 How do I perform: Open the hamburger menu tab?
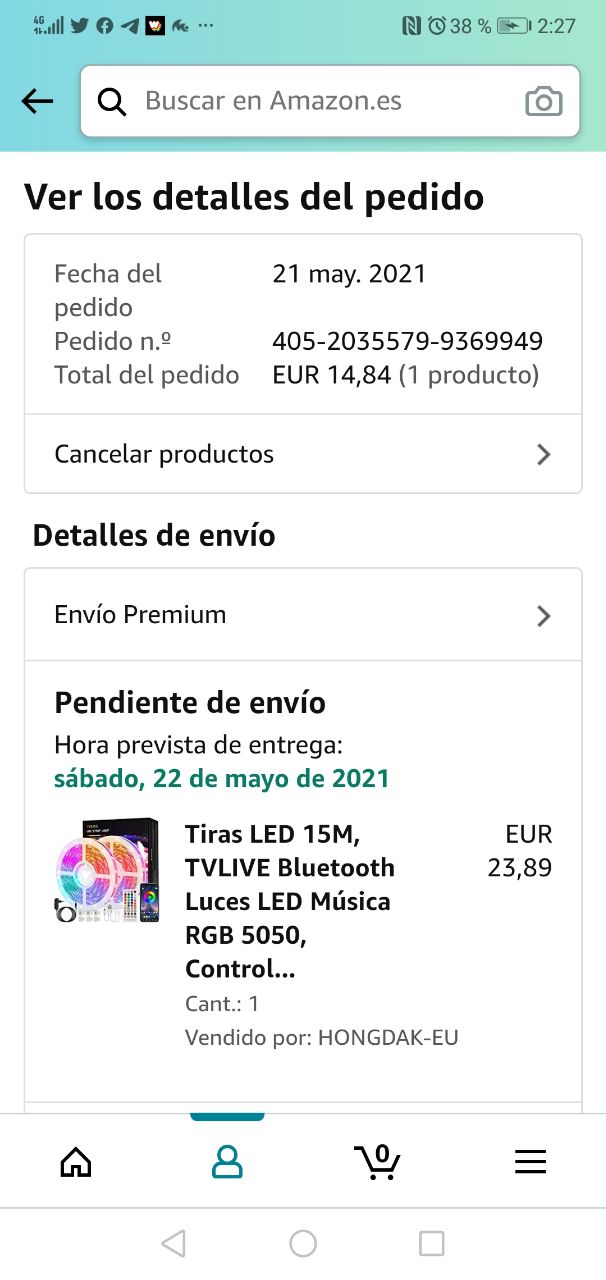point(530,1161)
